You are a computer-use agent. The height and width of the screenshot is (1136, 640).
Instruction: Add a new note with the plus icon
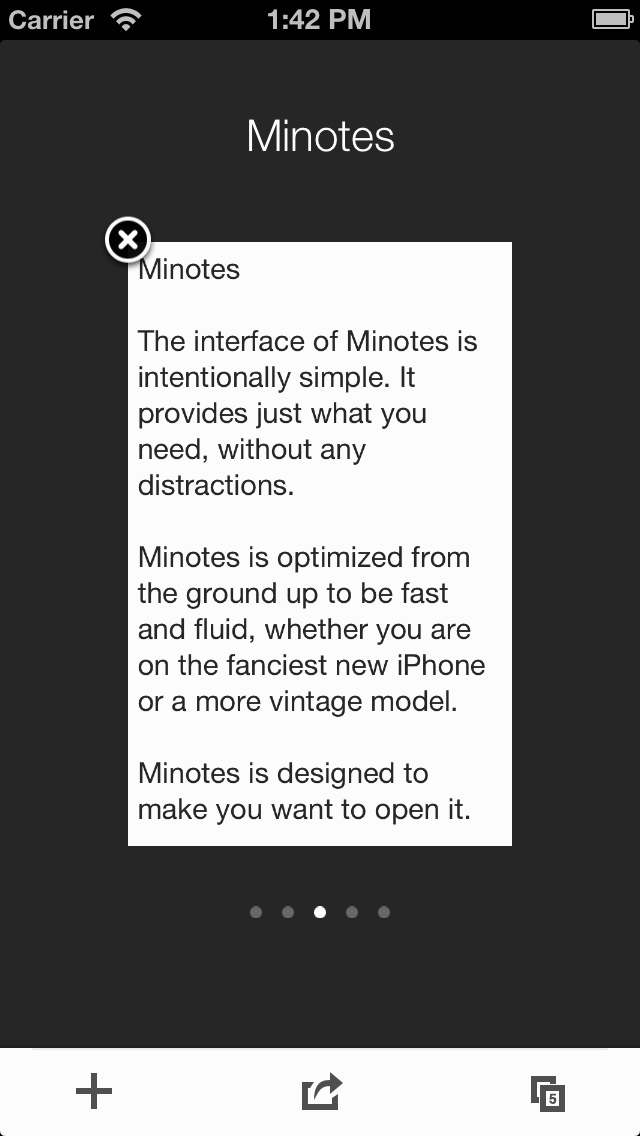click(x=94, y=1090)
